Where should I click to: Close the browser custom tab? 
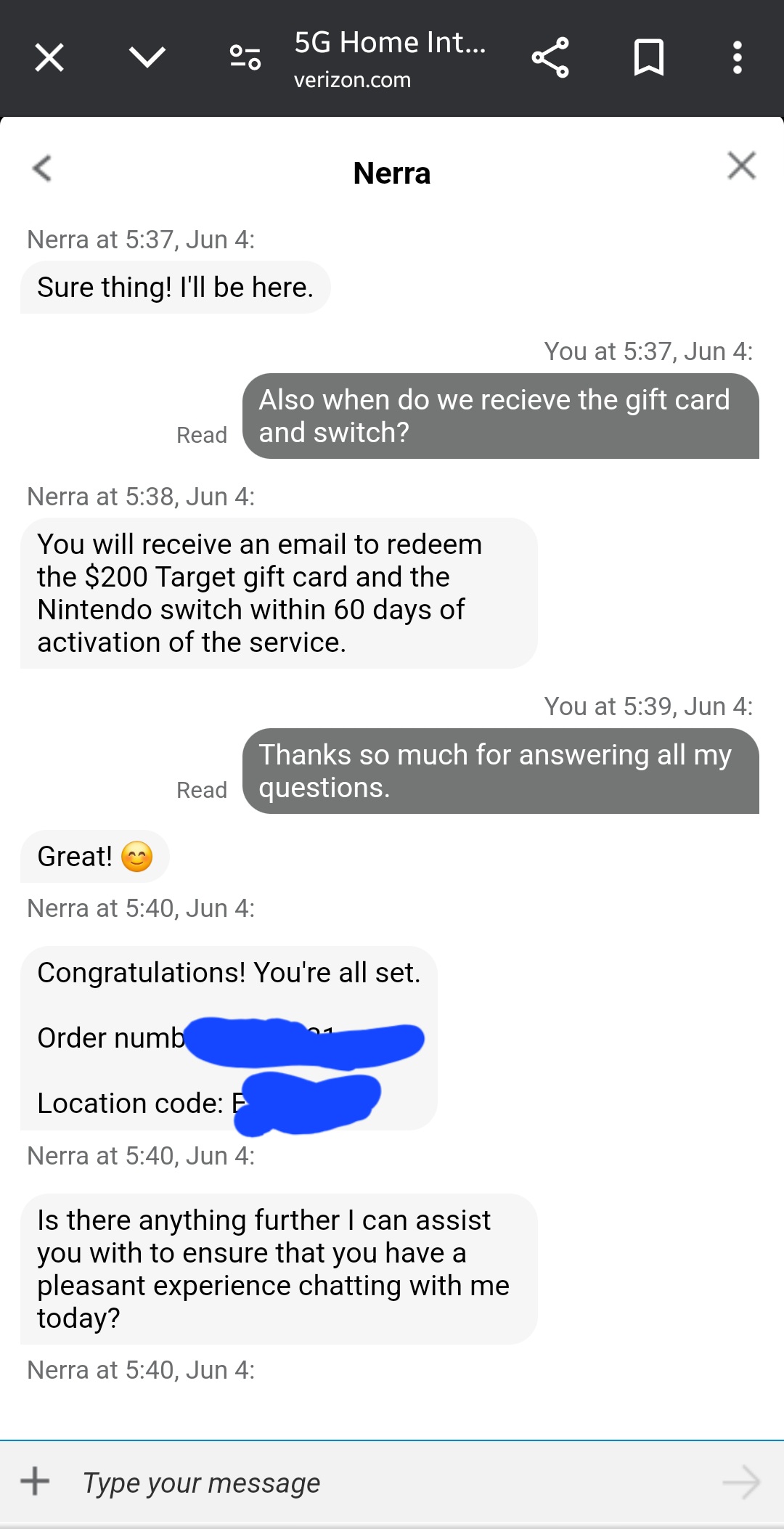49,57
